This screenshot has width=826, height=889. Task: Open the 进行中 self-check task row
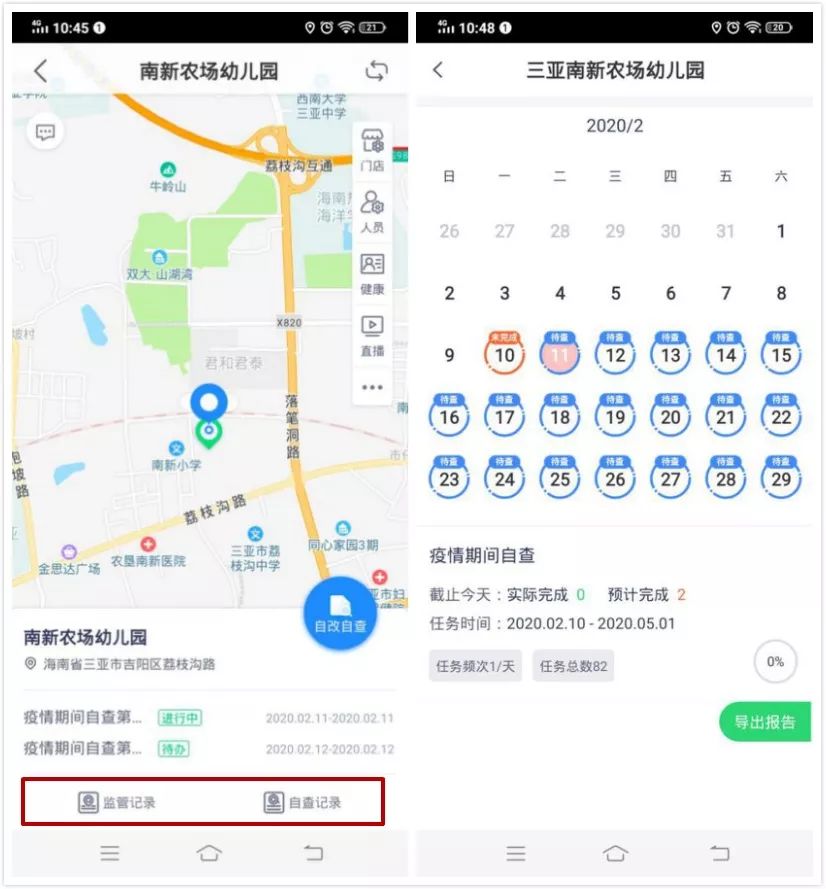209,718
